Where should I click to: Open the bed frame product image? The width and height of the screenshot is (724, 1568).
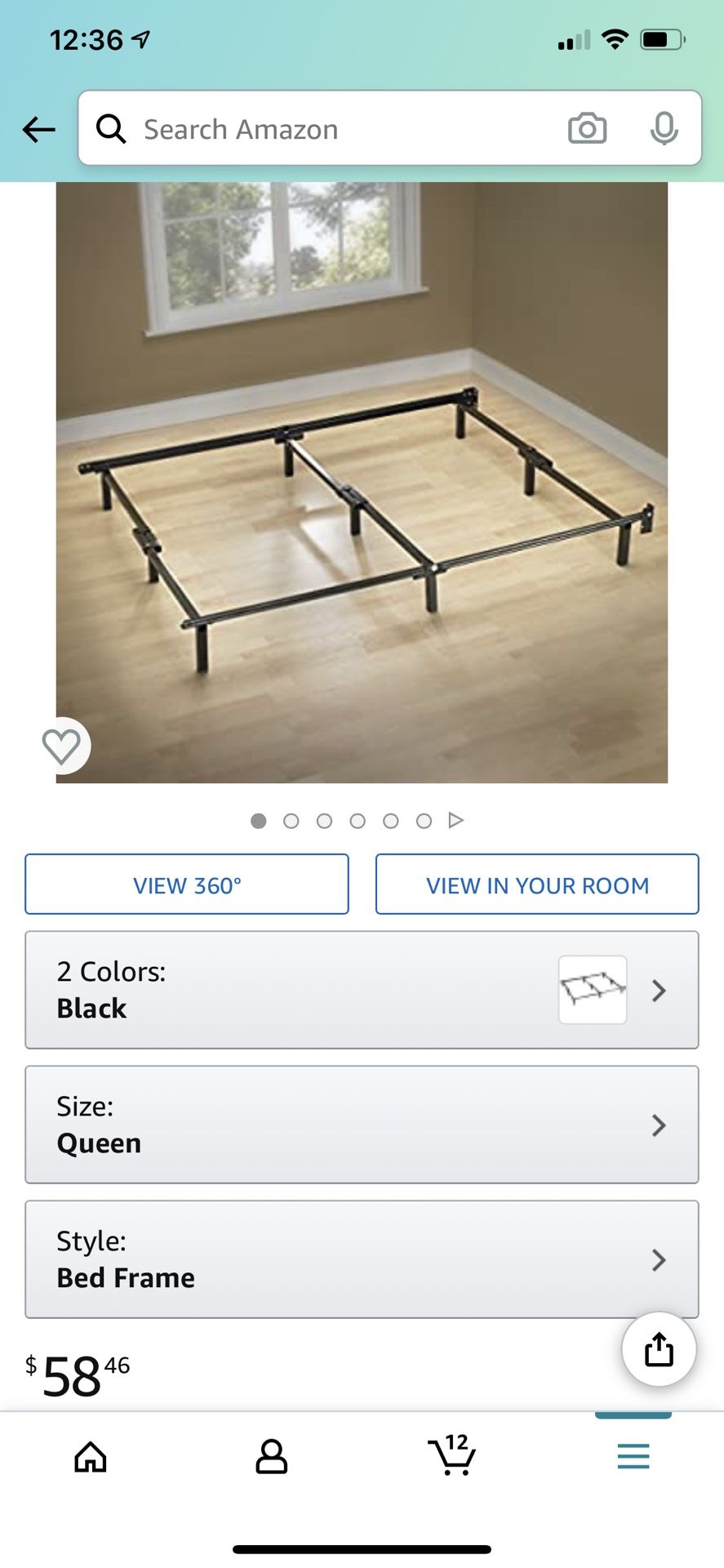click(362, 482)
